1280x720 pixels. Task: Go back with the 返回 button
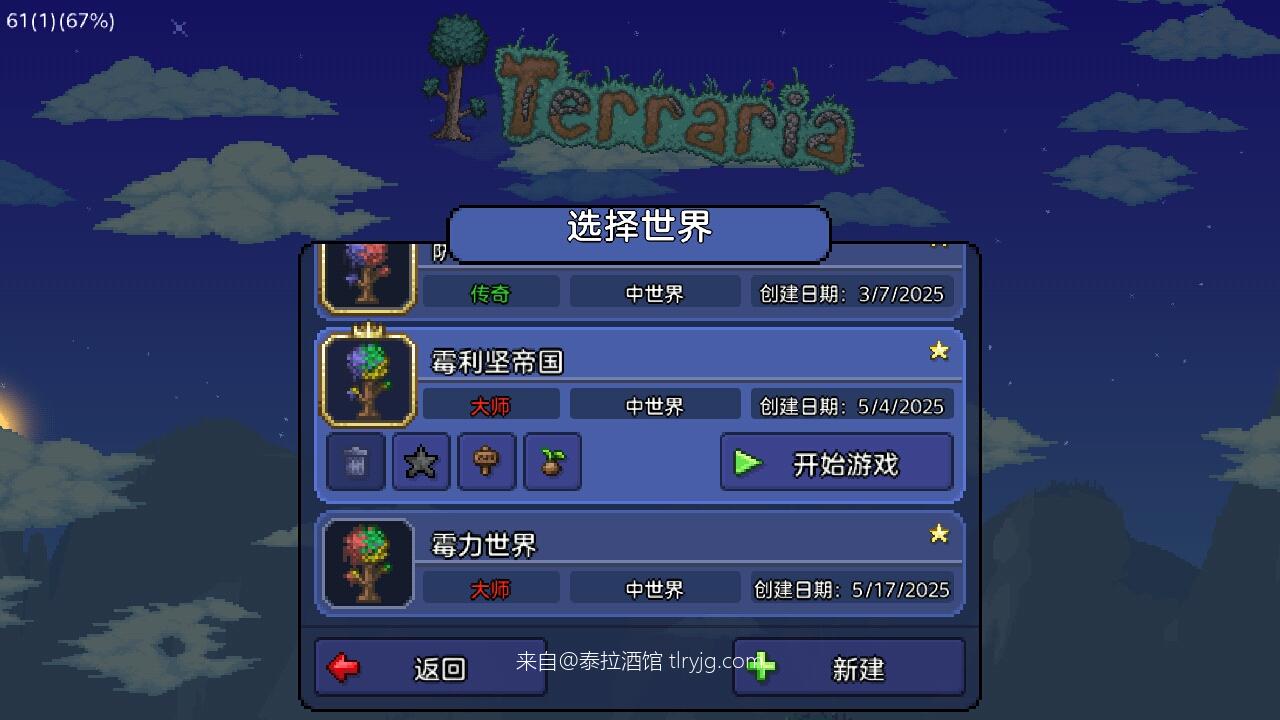pyautogui.click(x=430, y=668)
